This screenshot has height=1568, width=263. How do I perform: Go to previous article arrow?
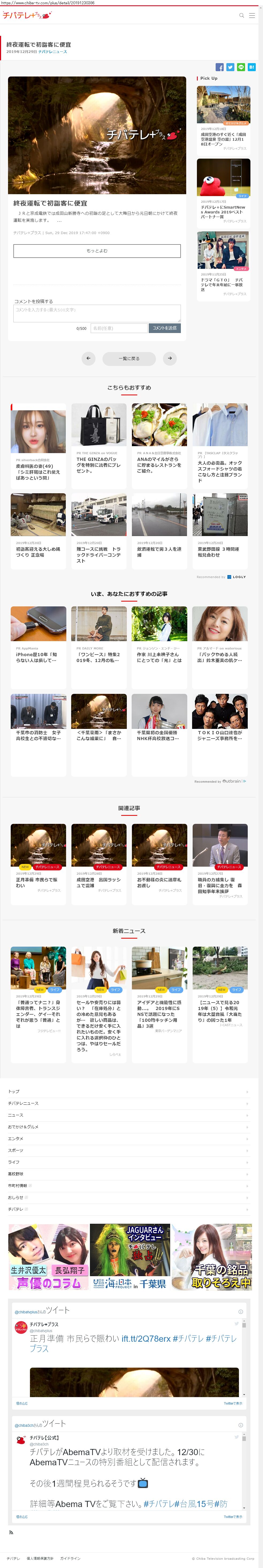88,358
